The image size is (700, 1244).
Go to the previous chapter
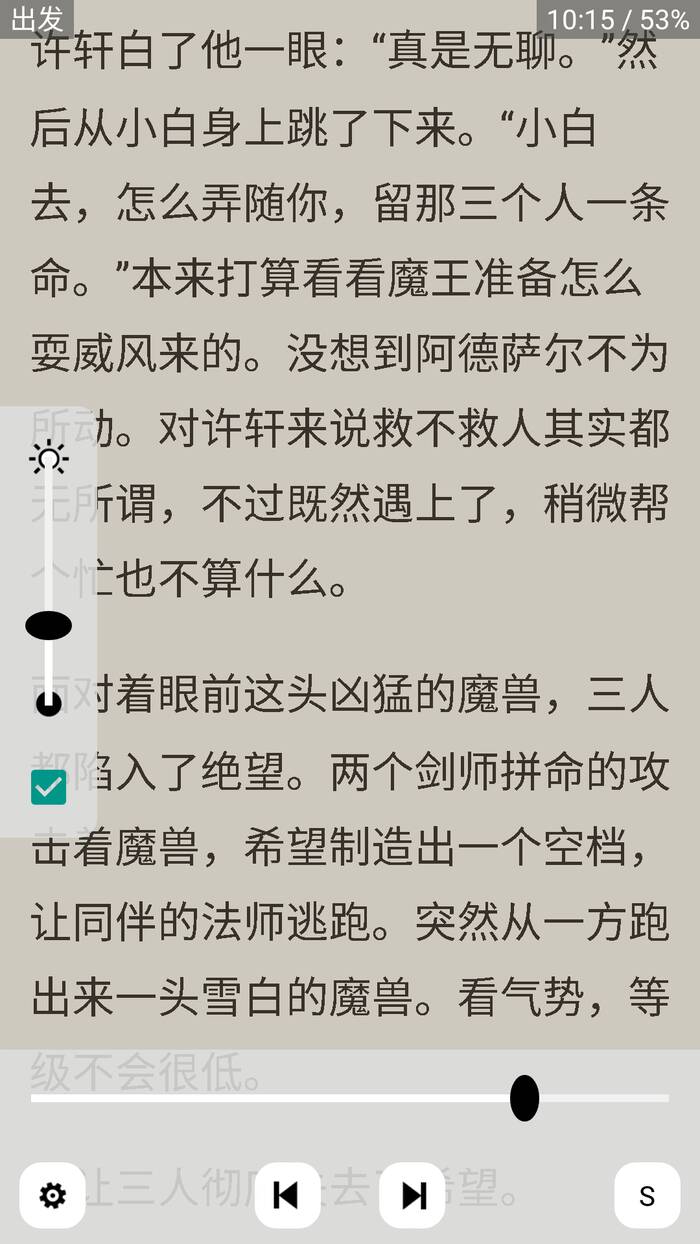(287, 1195)
